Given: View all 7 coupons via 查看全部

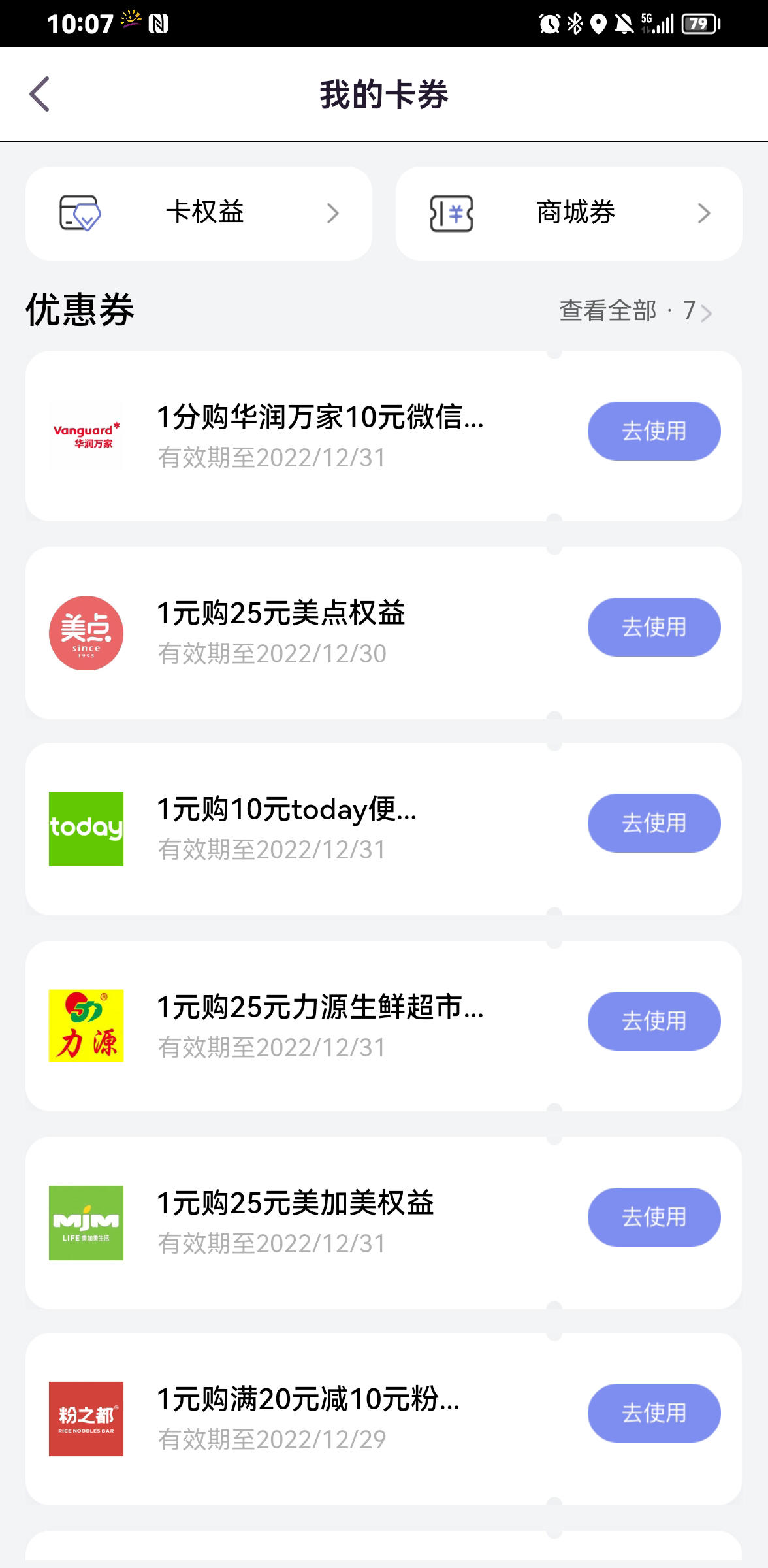Looking at the screenshot, I should pos(635,311).
